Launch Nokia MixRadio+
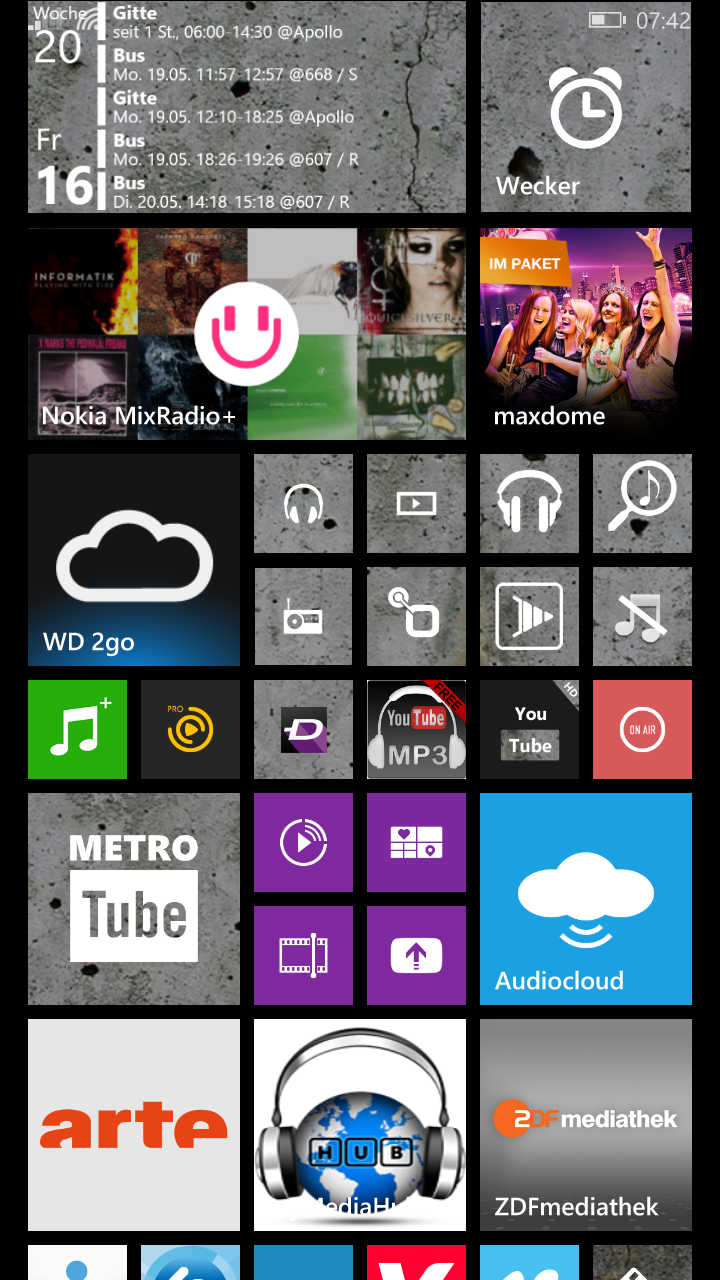The width and height of the screenshot is (720, 1280). point(246,334)
